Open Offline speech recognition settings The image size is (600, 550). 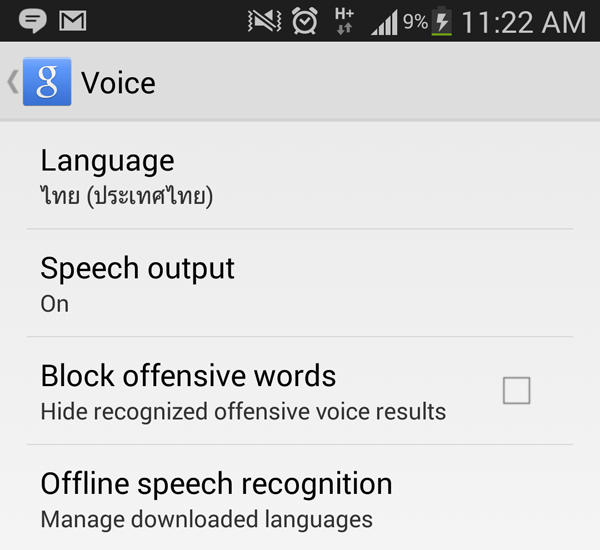(x=300, y=499)
